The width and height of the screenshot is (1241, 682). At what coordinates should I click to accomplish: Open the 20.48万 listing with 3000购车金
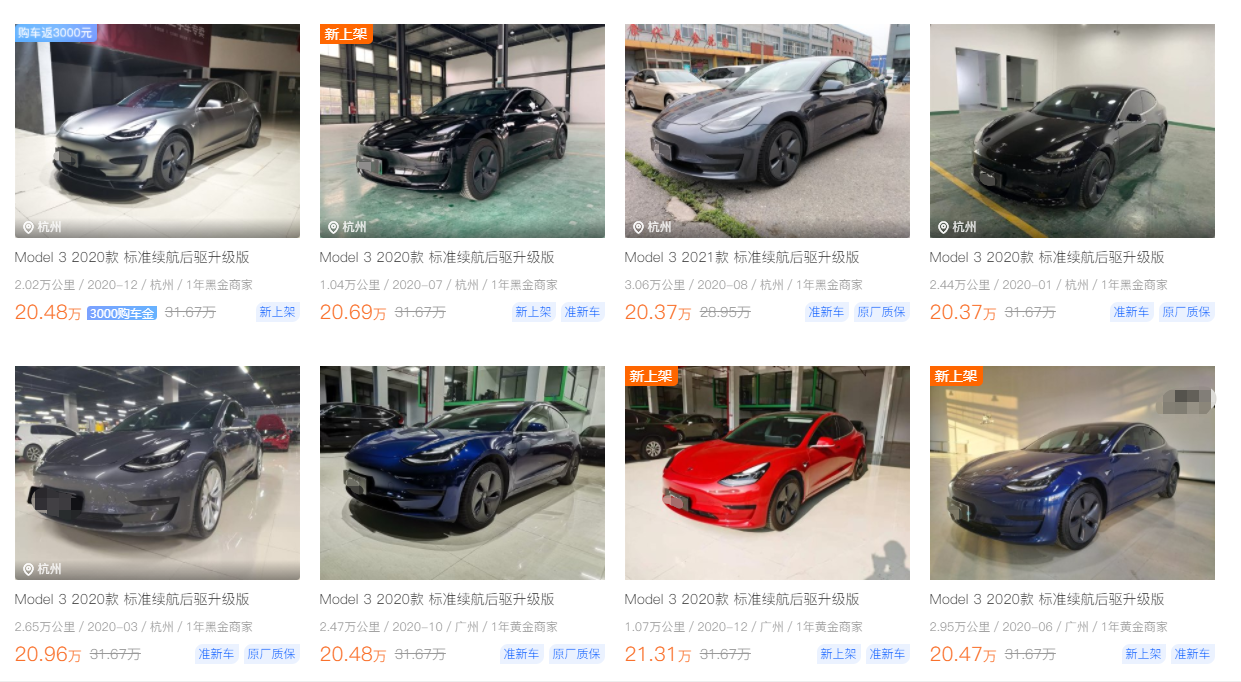[x=157, y=131]
